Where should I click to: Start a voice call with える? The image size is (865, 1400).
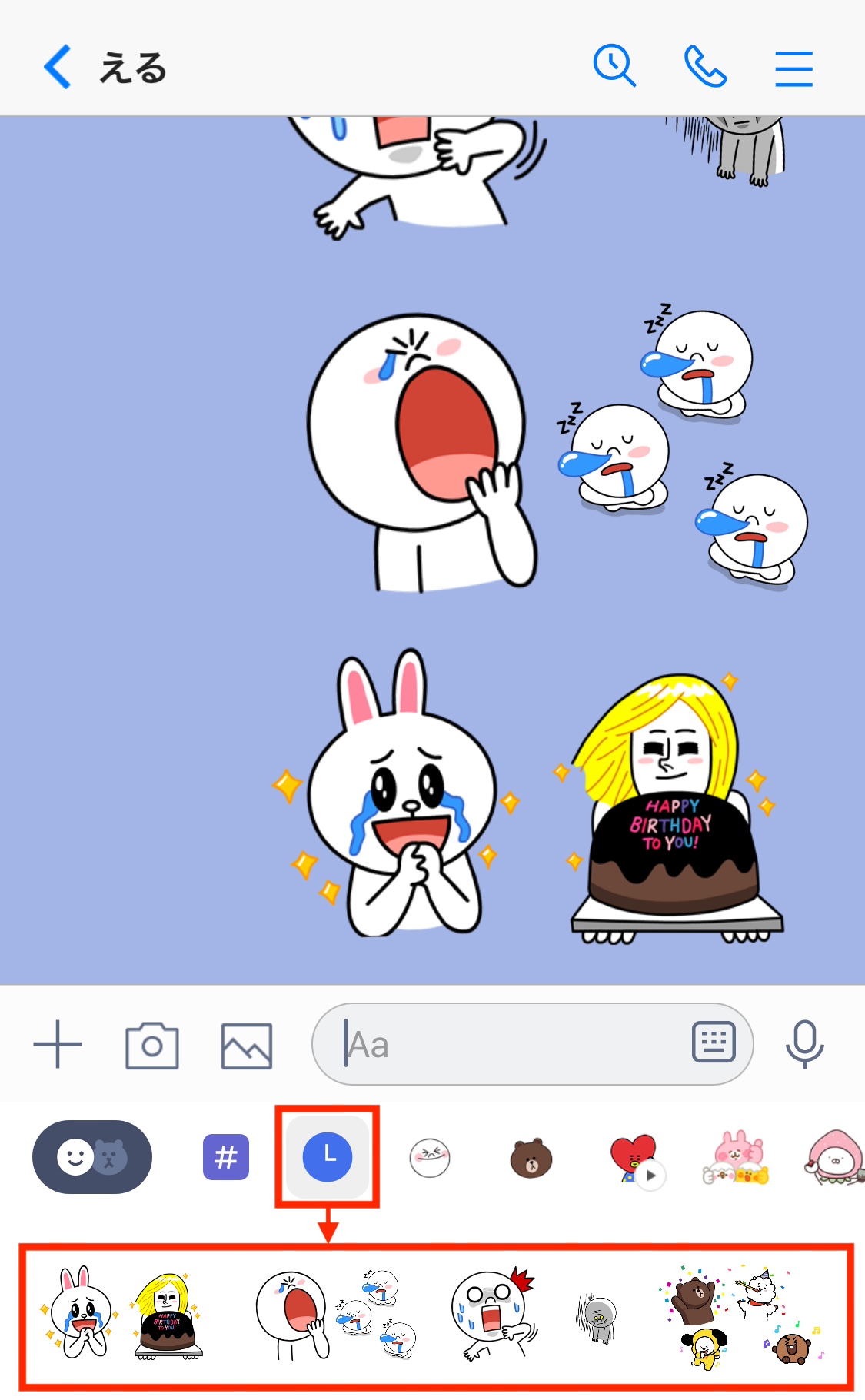705,67
